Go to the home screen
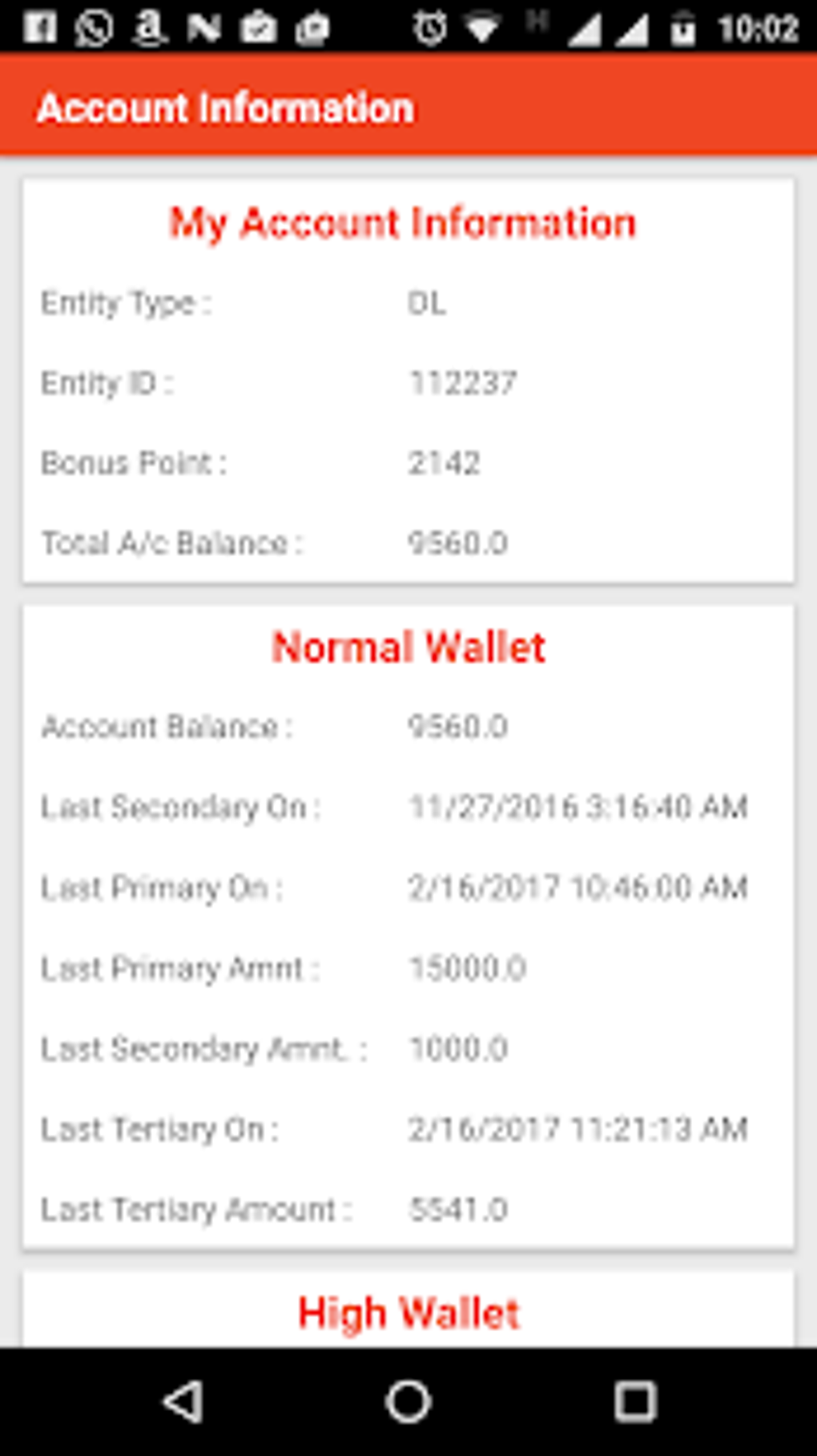817x1456 pixels. tap(408, 1402)
